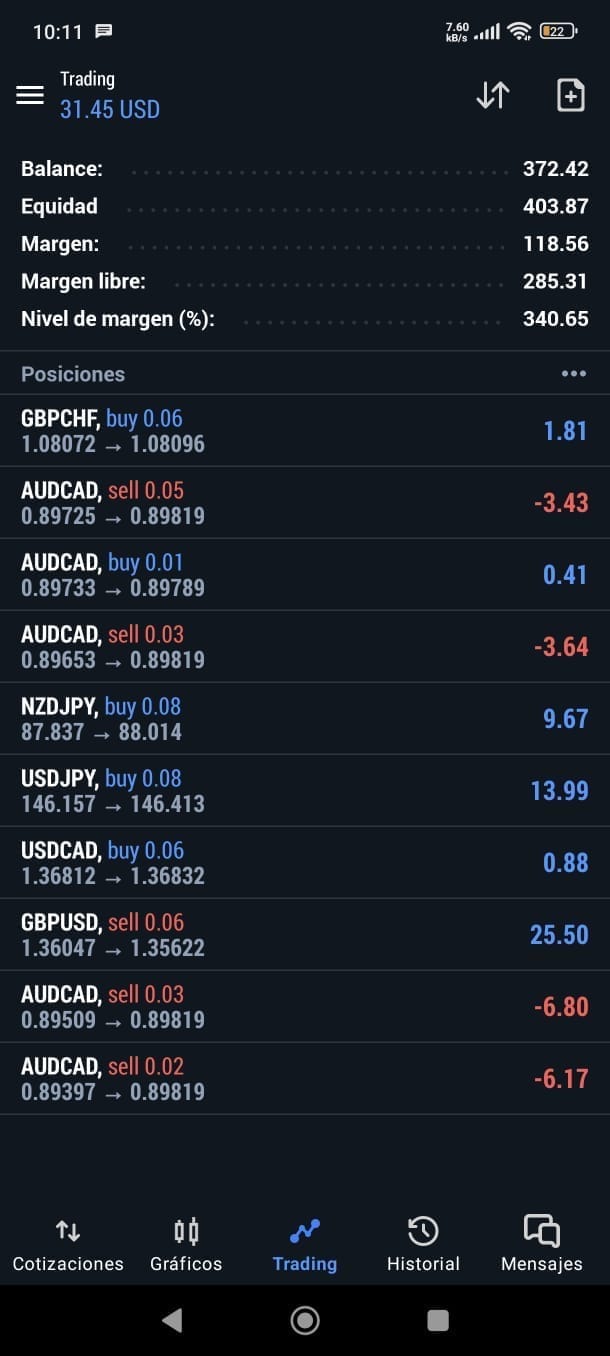Image resolution: width=610 pixels, height=1356 pixels.
Task: Switch to the Gráficos tab
Action: click(186, 1245)
